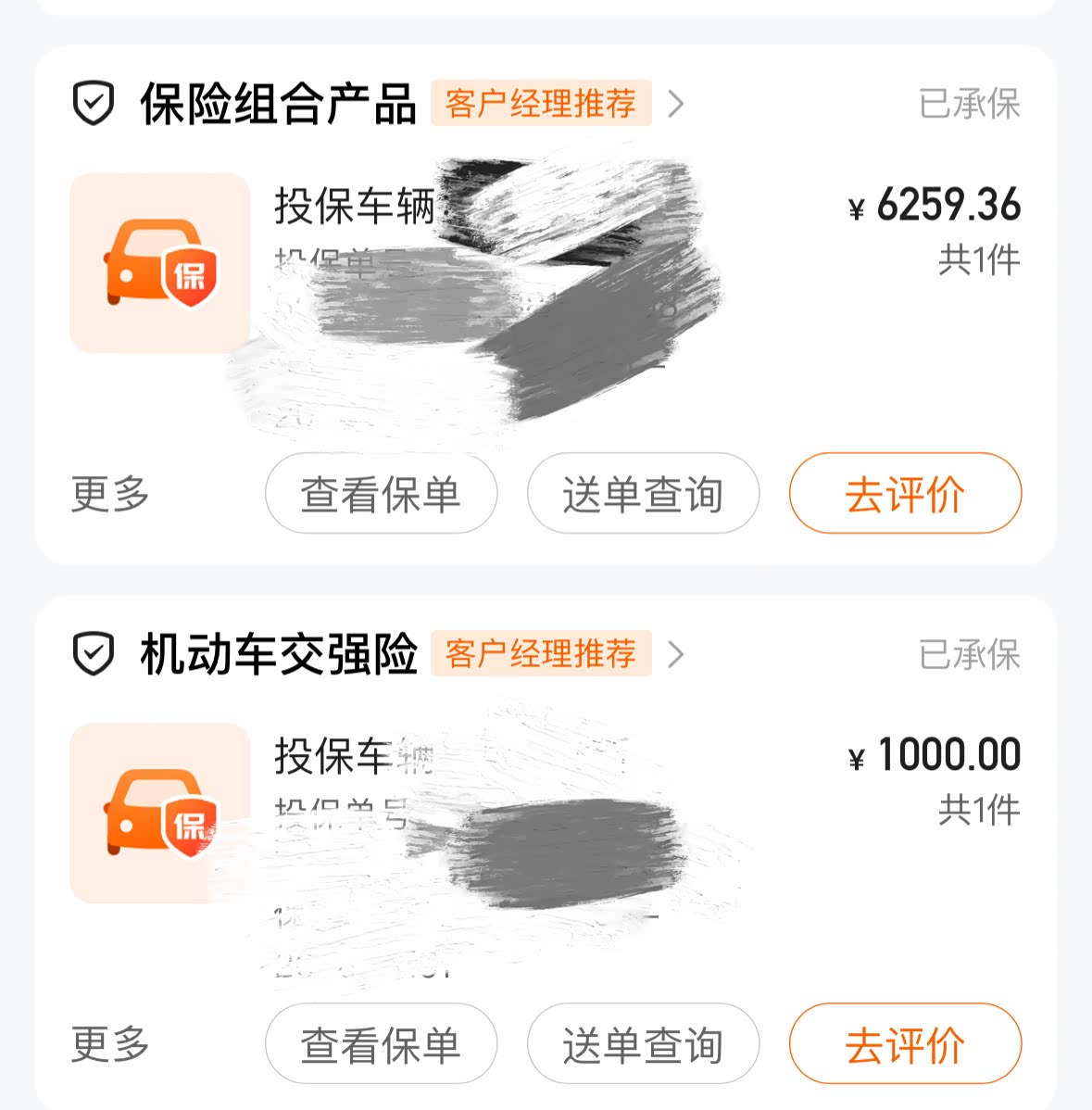Viewport: 1092px width, 1110px height.
Task: Tap 送单查询 for 保险组合产品
Action: (x=643, y=493)
